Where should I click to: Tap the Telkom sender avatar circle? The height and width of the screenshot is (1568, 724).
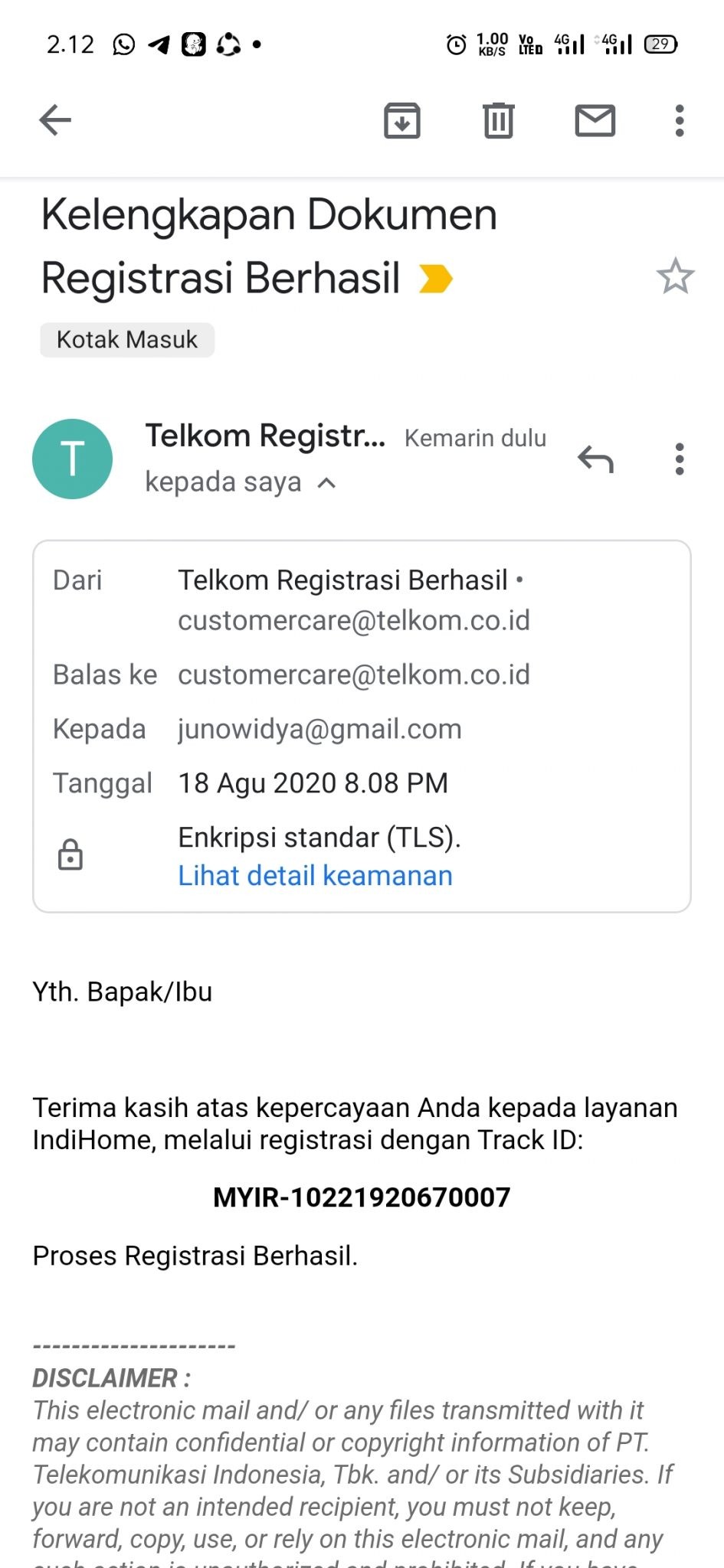[72, 459]
